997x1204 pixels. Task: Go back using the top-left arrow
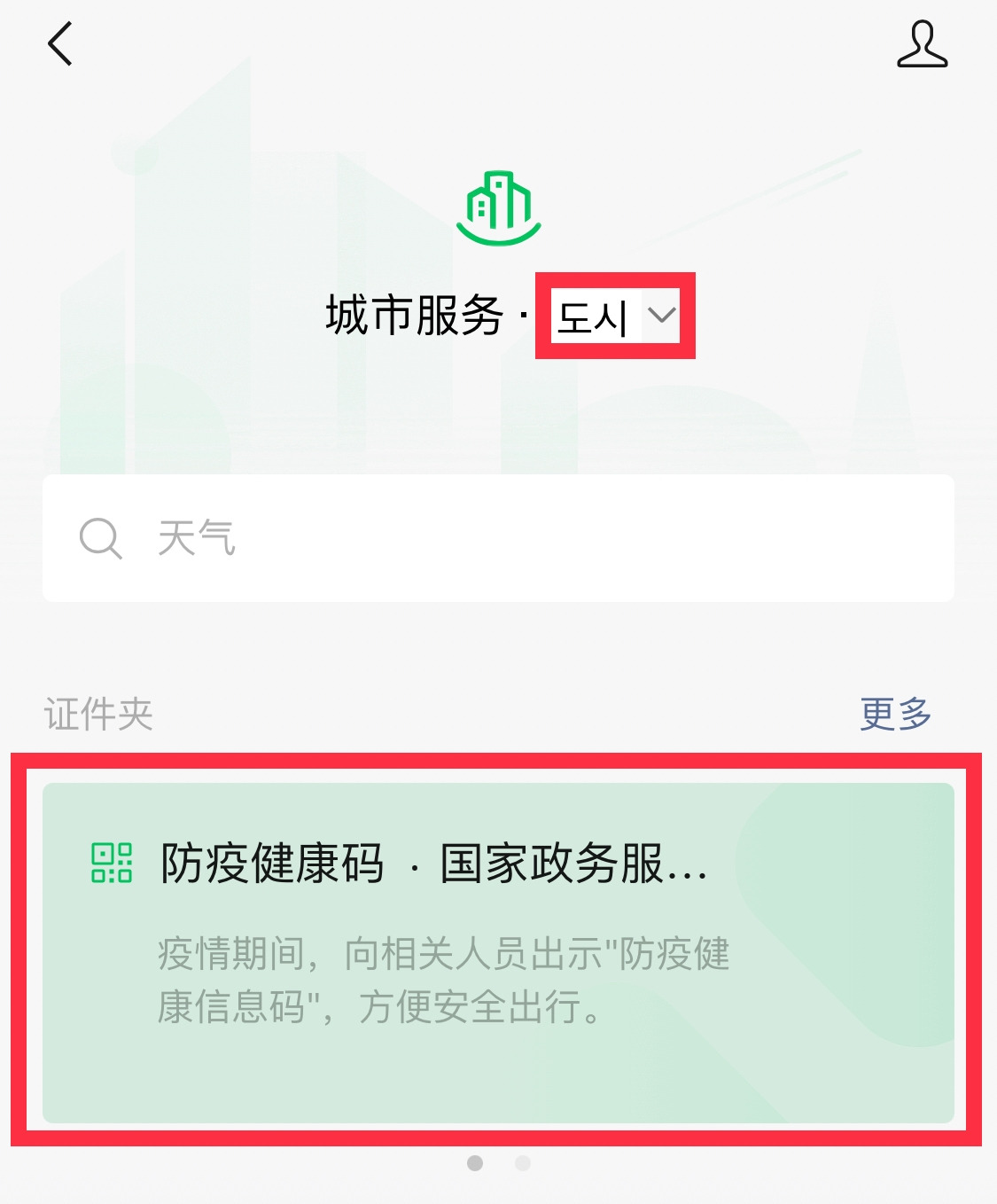(x=59, y=44)
